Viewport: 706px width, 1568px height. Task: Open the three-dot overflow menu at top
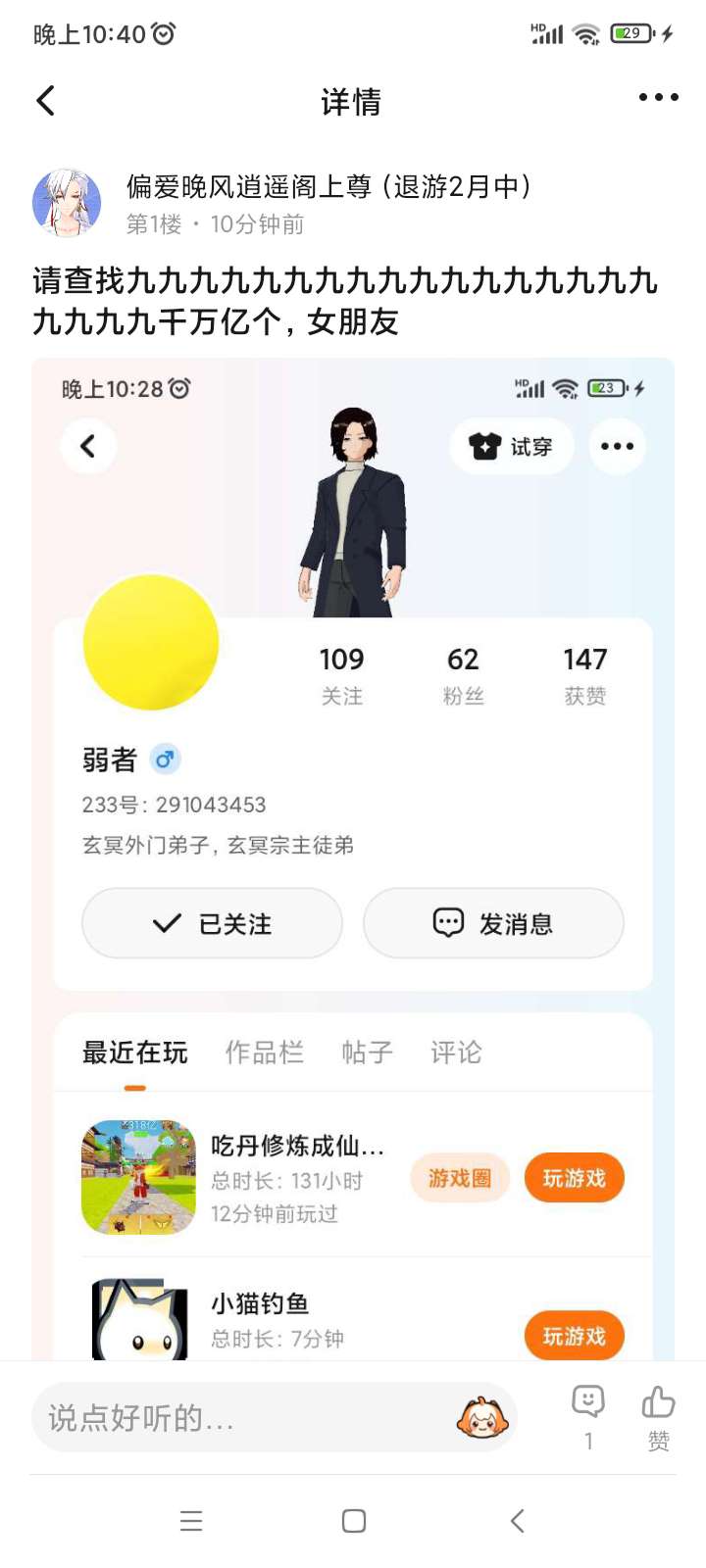click(658, 97)
